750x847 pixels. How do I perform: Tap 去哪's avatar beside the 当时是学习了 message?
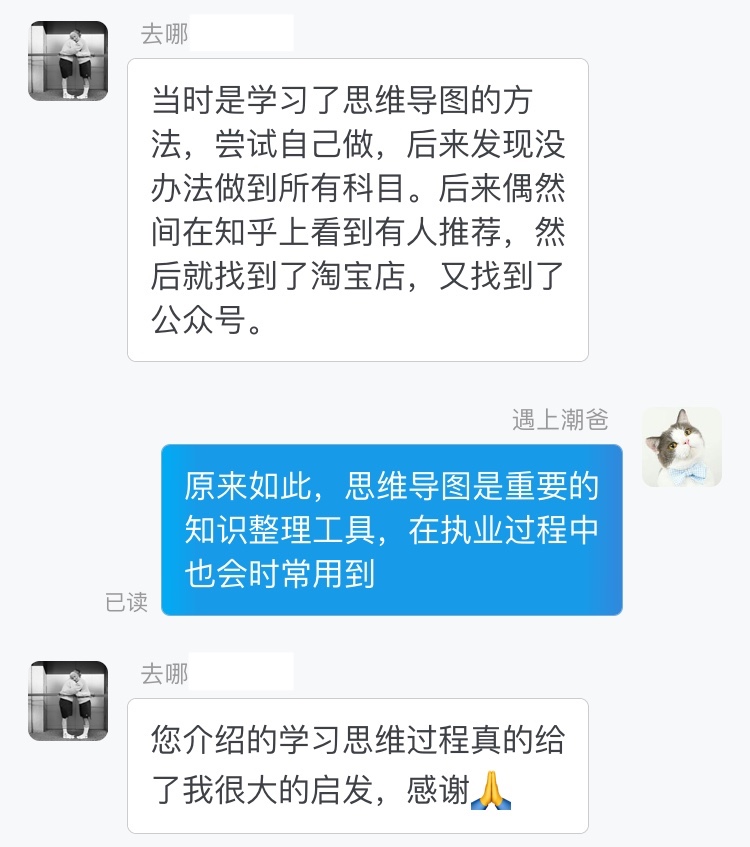pyautogui.click(x=68, y=61)
